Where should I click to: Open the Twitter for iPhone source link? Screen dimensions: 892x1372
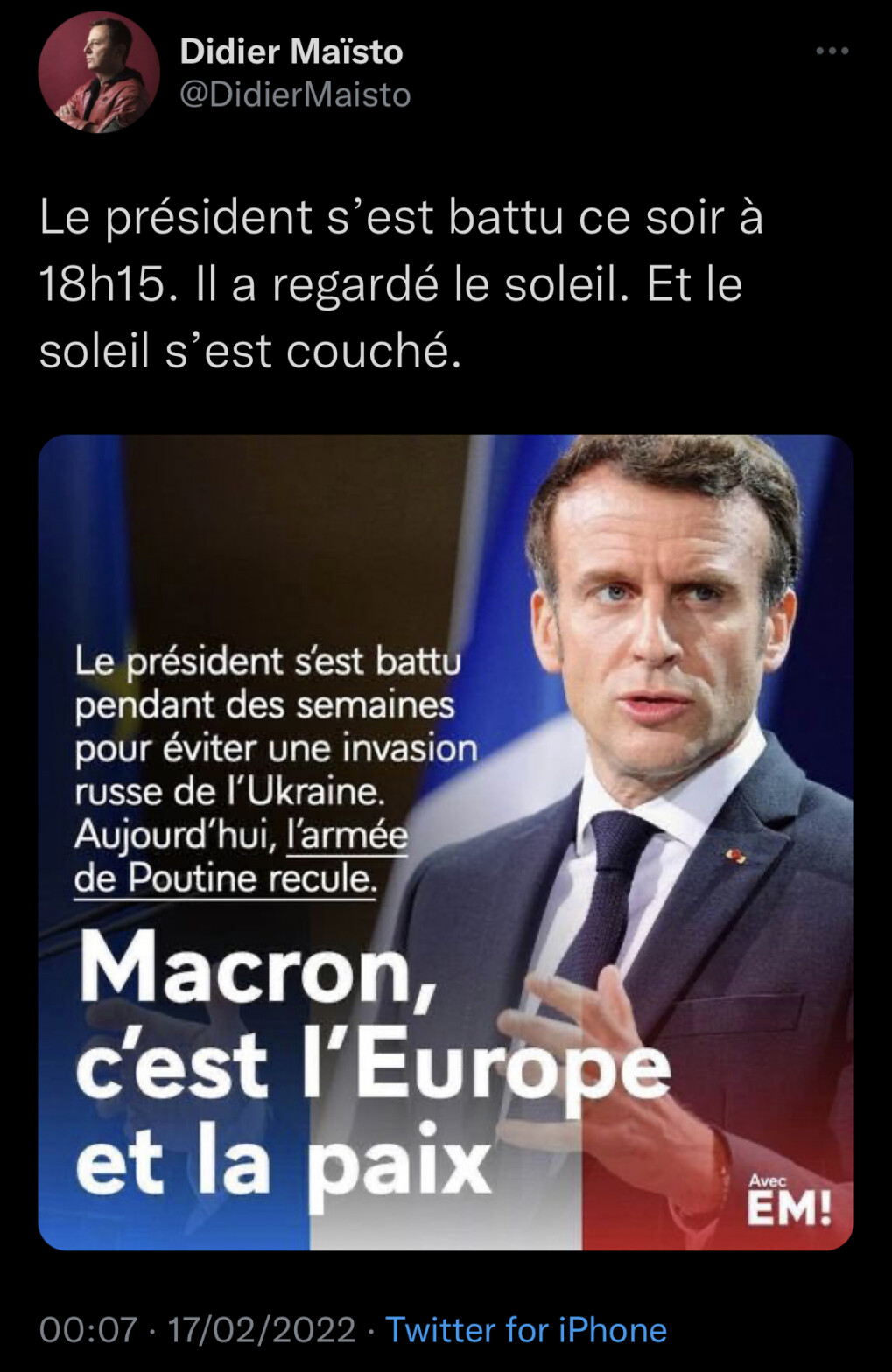click(x=526, y=1329)
